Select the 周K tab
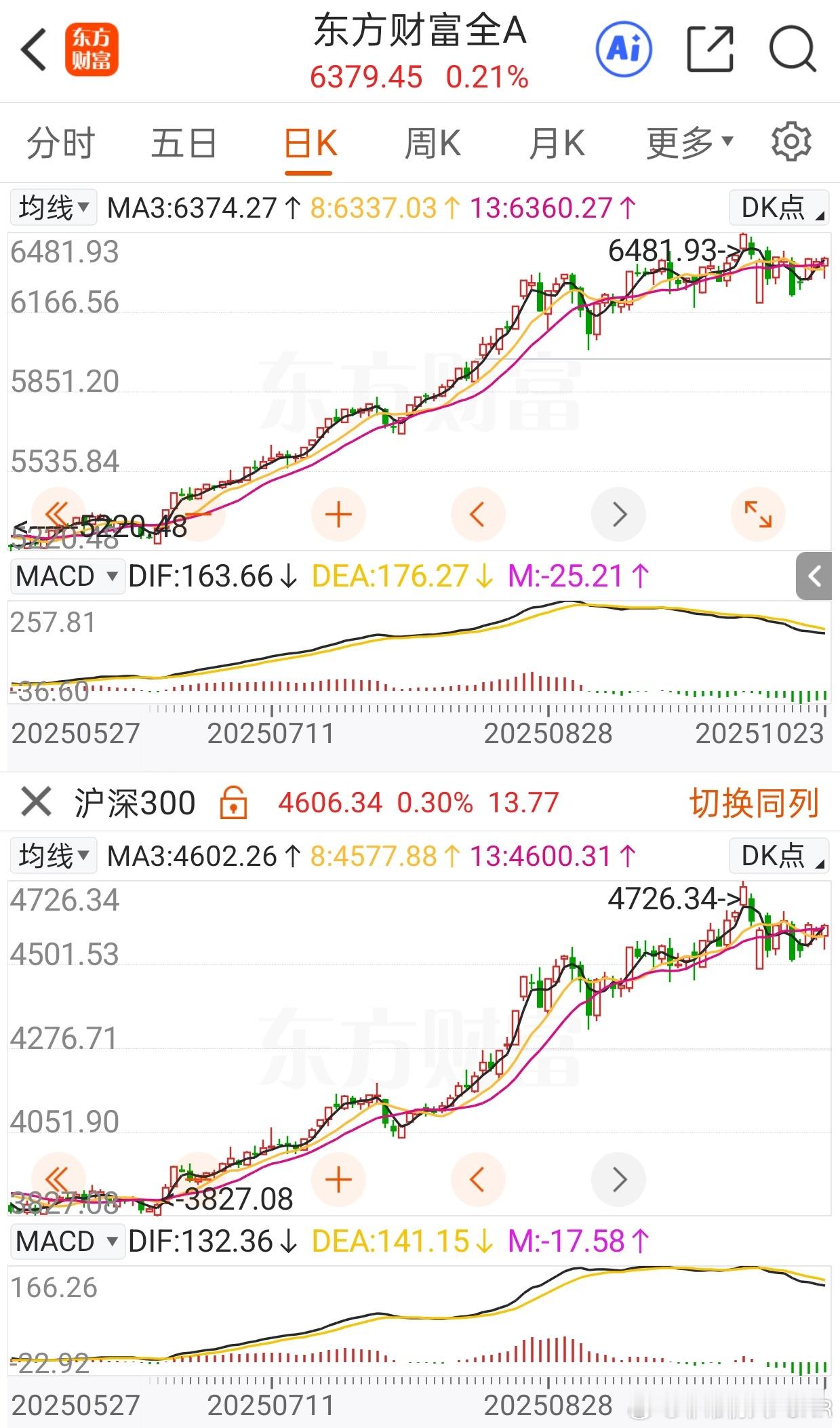The image size is (840, 1428). 432,144
